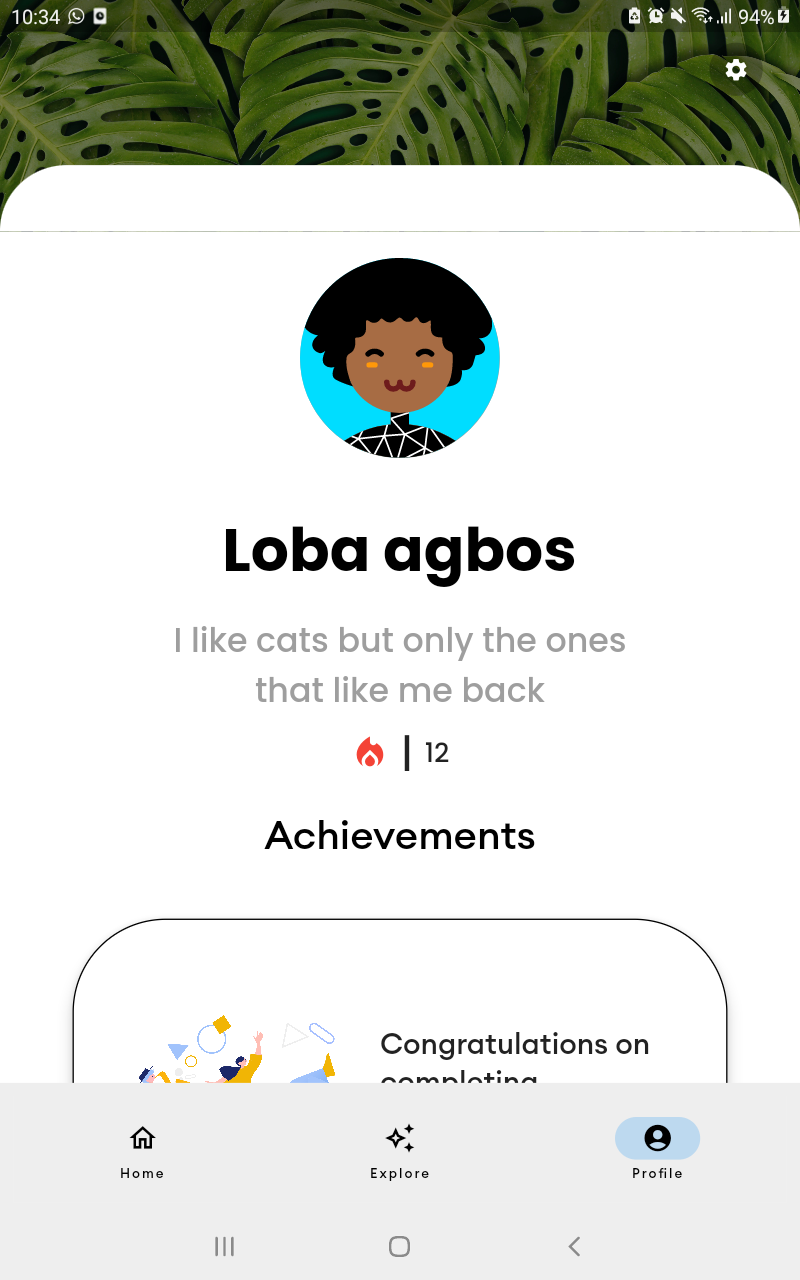Tap the streak count number 12

[x=437, y=752]
